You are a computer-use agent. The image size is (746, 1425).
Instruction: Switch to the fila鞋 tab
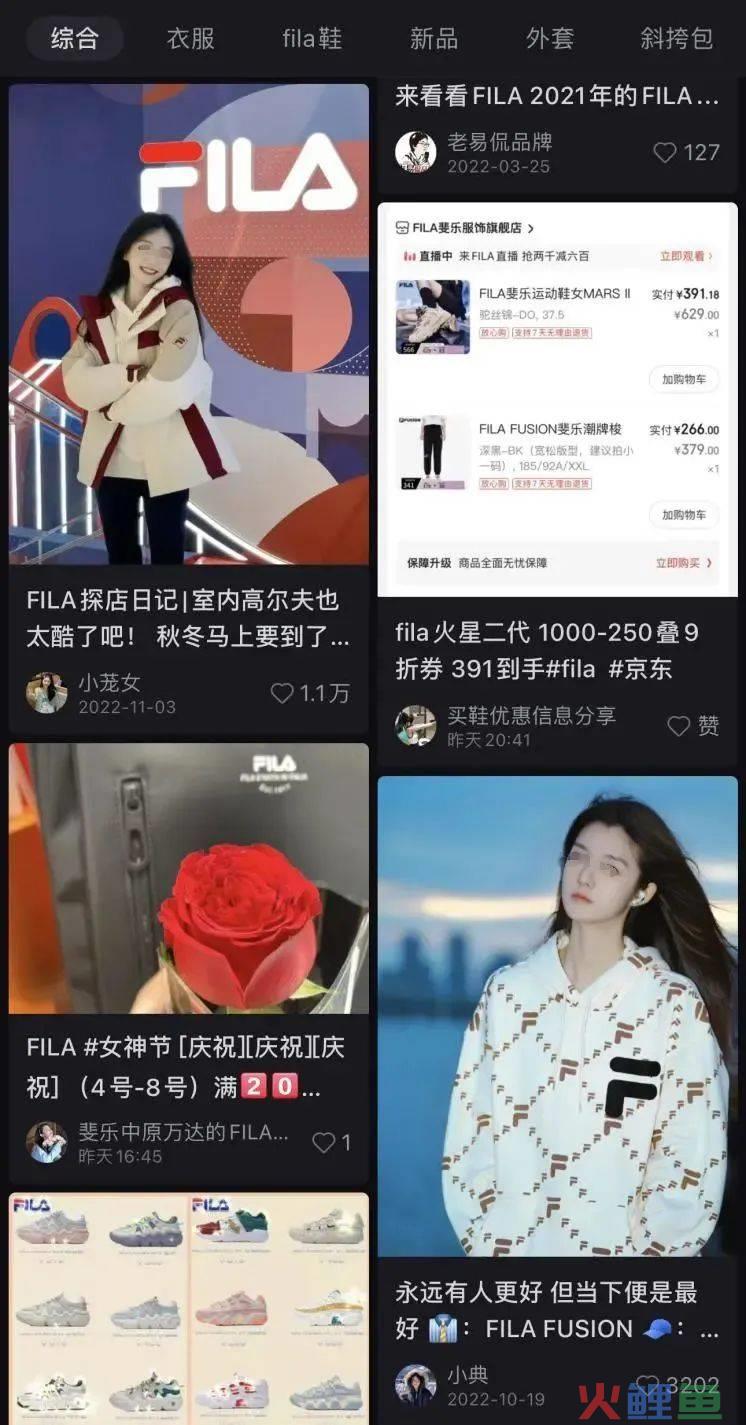point(312,38)
